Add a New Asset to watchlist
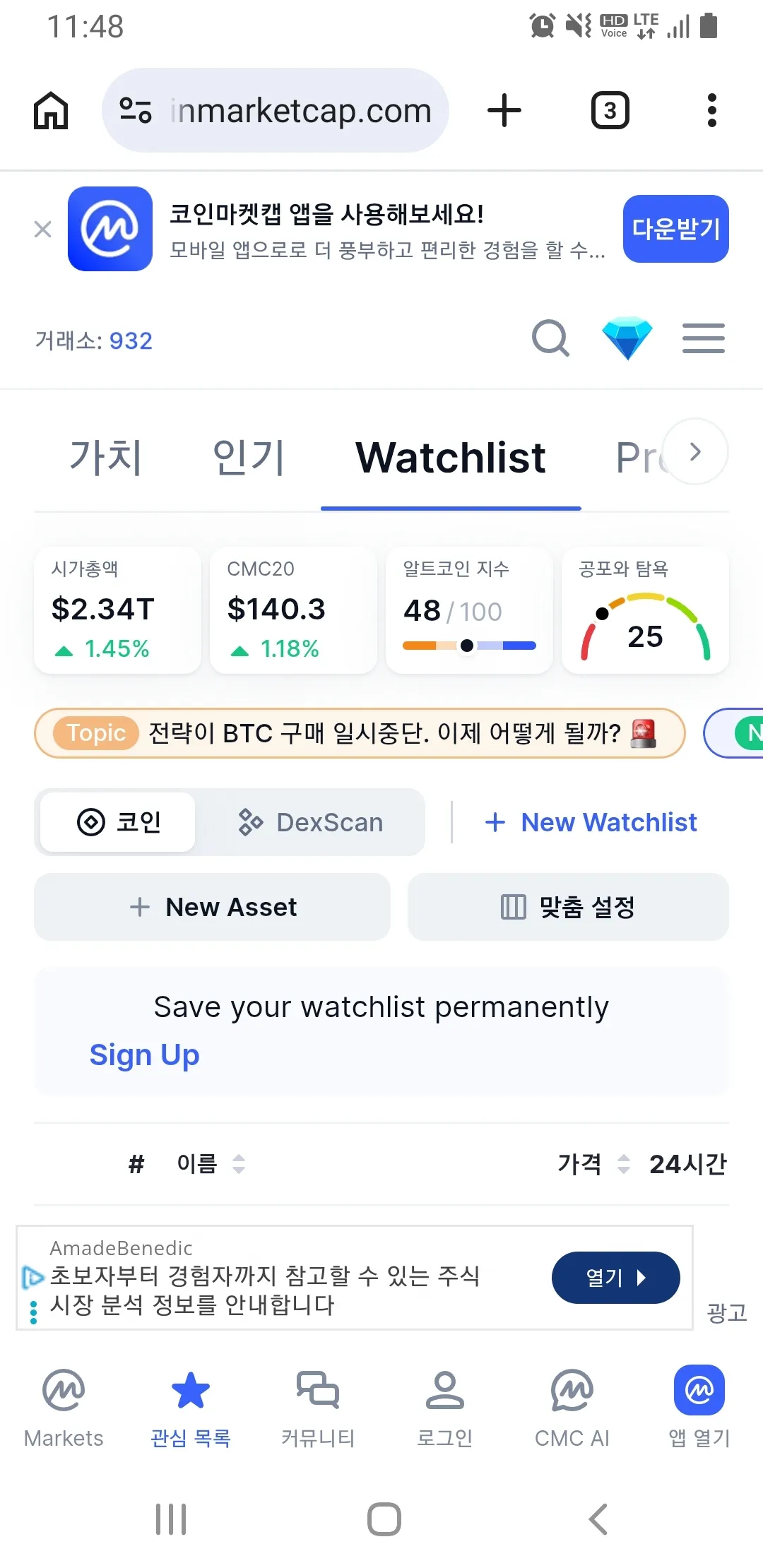Viewport: 763px width, 1568px height. pyautogui.click(x=213, y=907)
